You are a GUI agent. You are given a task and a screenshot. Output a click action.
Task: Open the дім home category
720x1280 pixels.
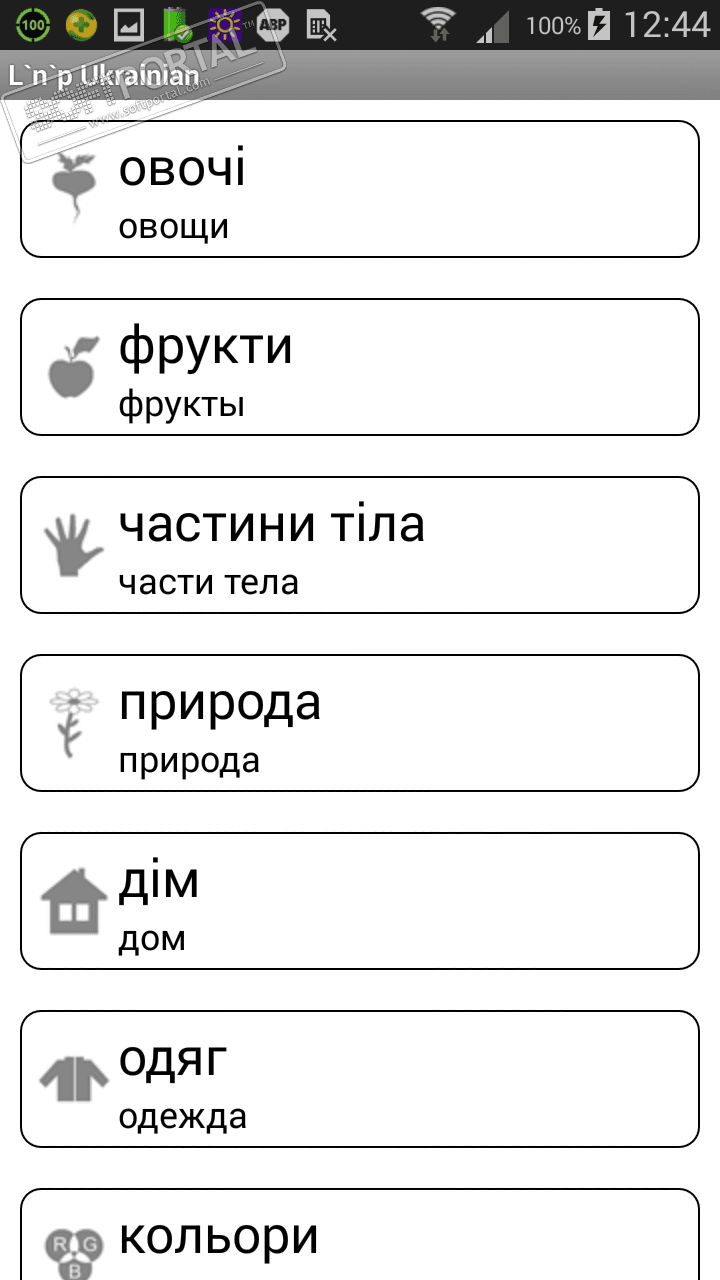(x=359, y=901)
